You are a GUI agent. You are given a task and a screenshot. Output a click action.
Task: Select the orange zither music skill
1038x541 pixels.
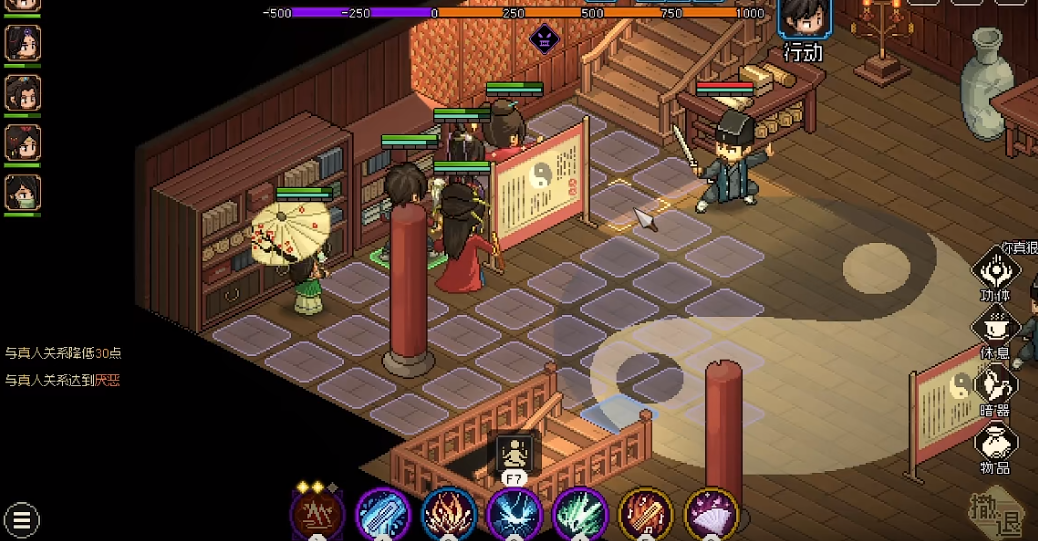tap(645, 515)
